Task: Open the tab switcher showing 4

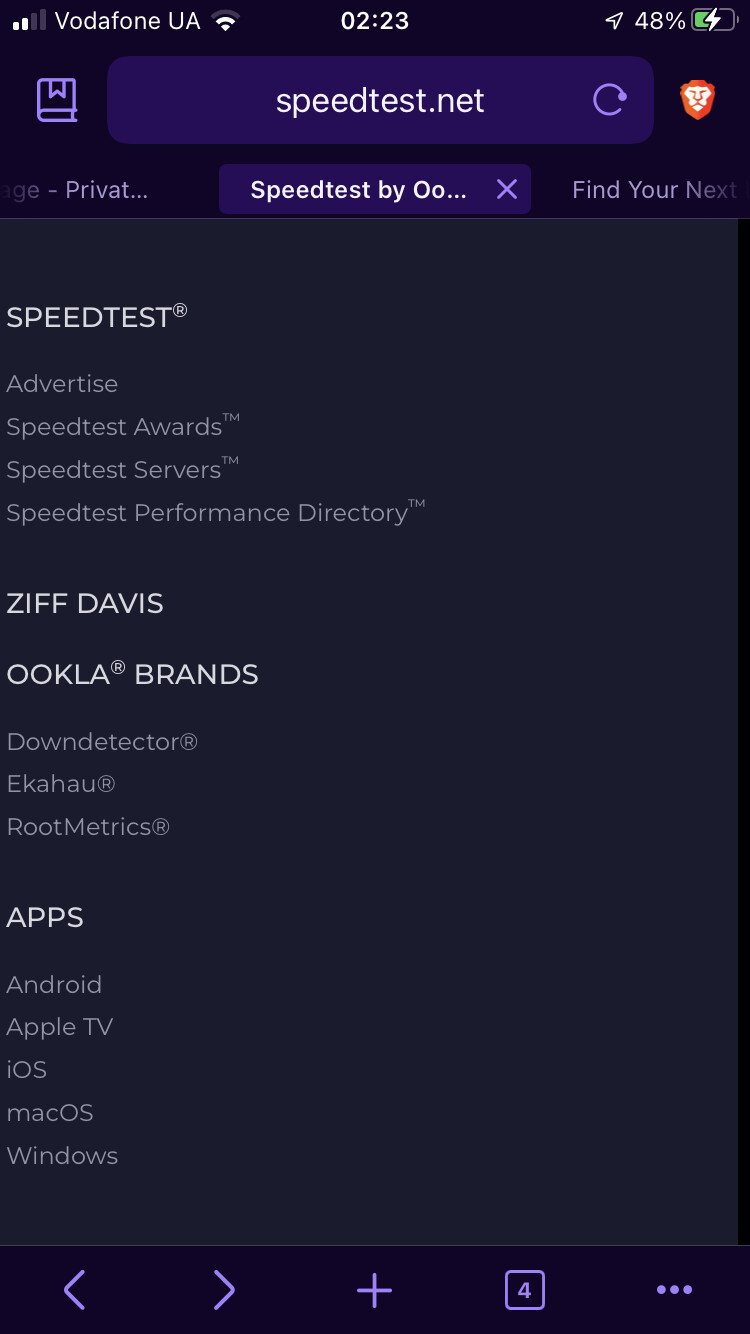Action: [524, 1290]
